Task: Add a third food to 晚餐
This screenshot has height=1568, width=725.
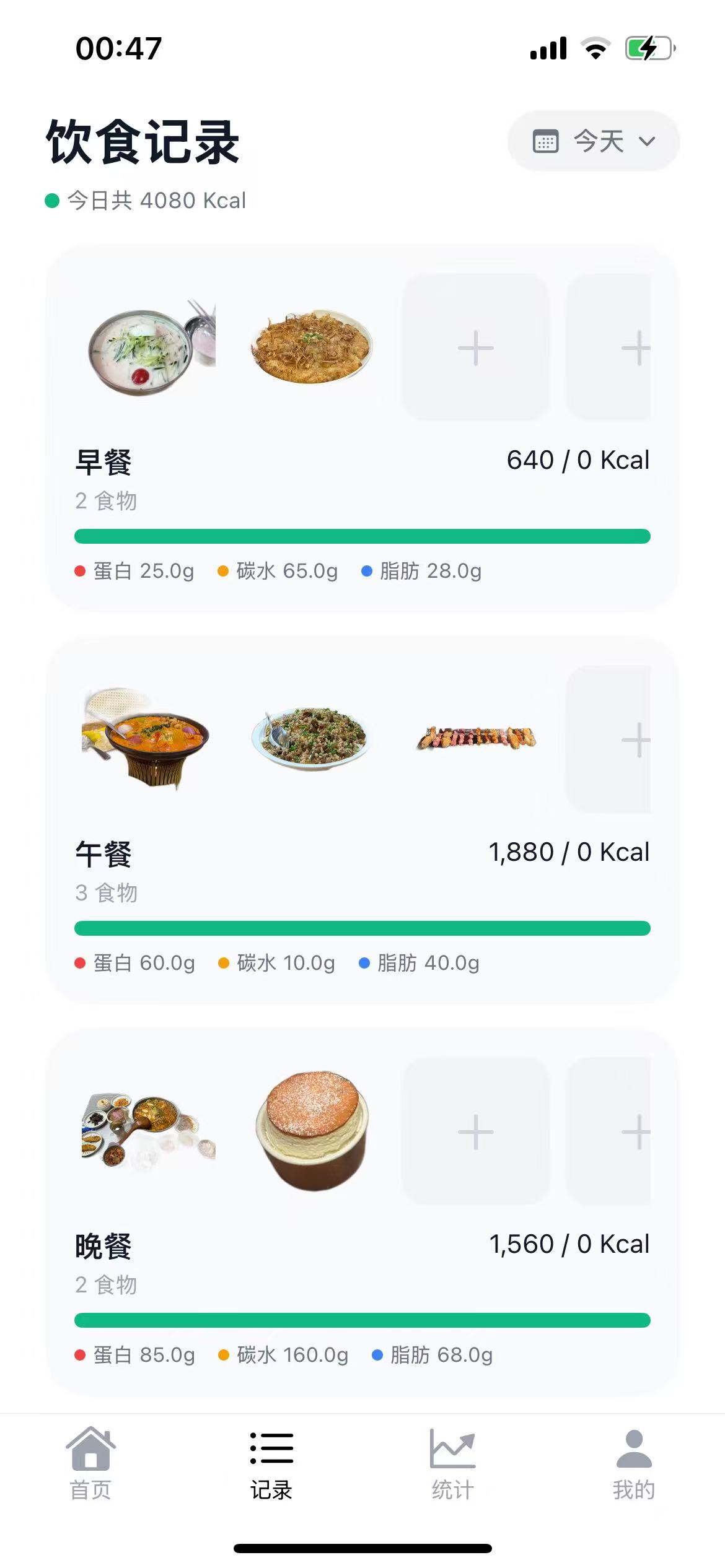Action: click(x=475, y=1131)
